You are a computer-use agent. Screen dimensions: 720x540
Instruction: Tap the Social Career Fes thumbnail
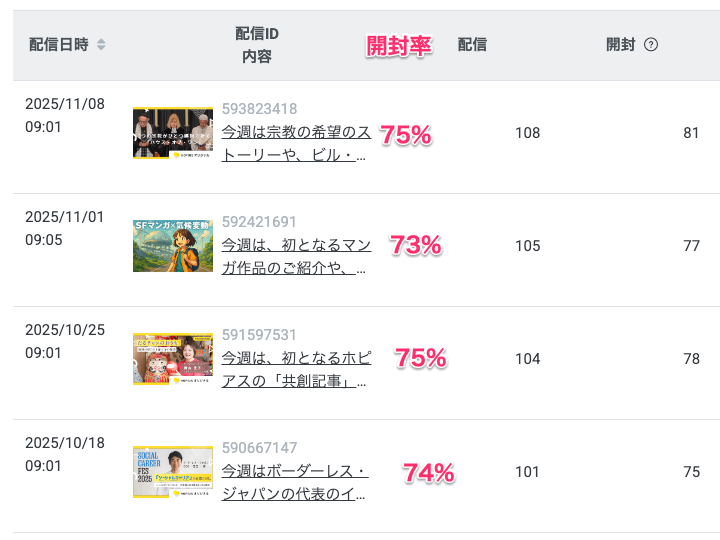click(172, 472)
